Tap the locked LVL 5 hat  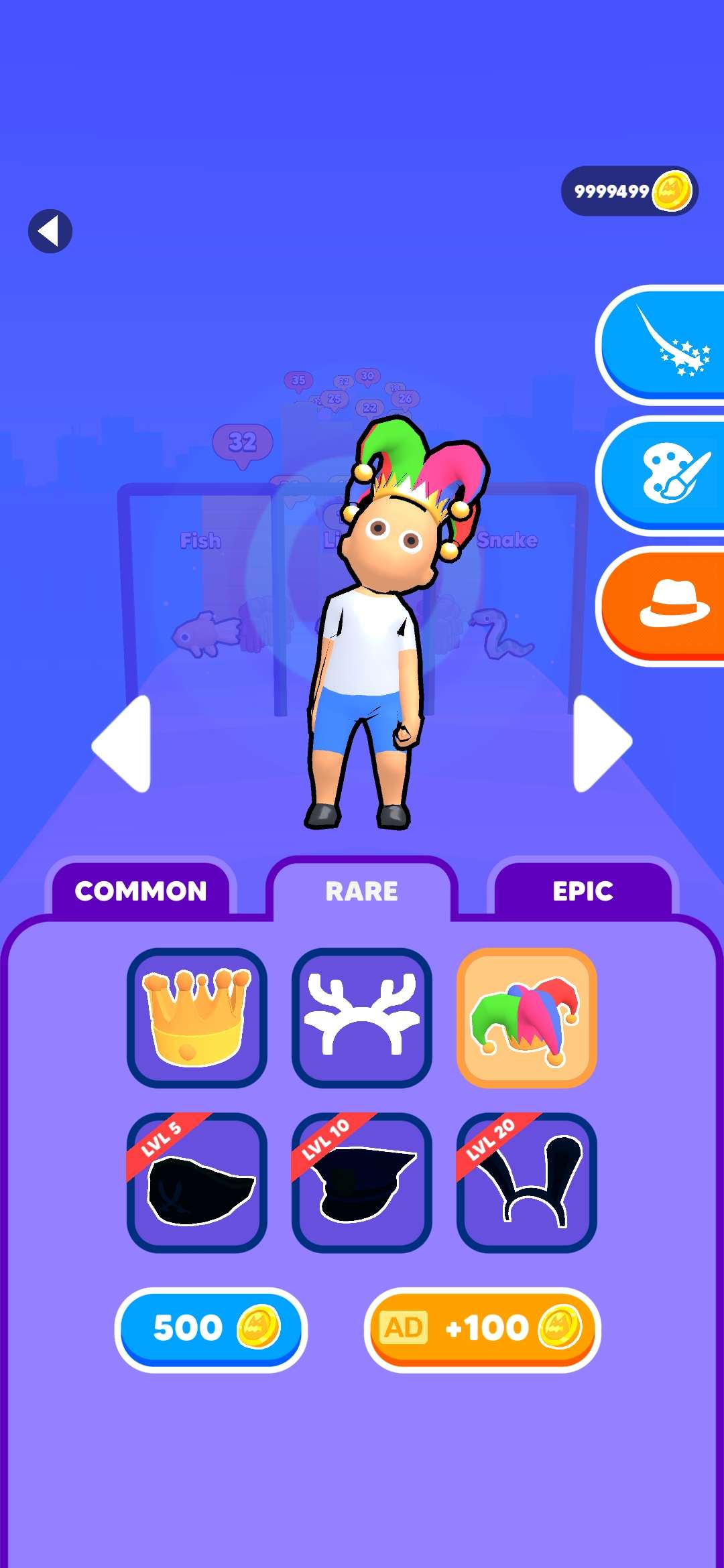(197, 1183)
